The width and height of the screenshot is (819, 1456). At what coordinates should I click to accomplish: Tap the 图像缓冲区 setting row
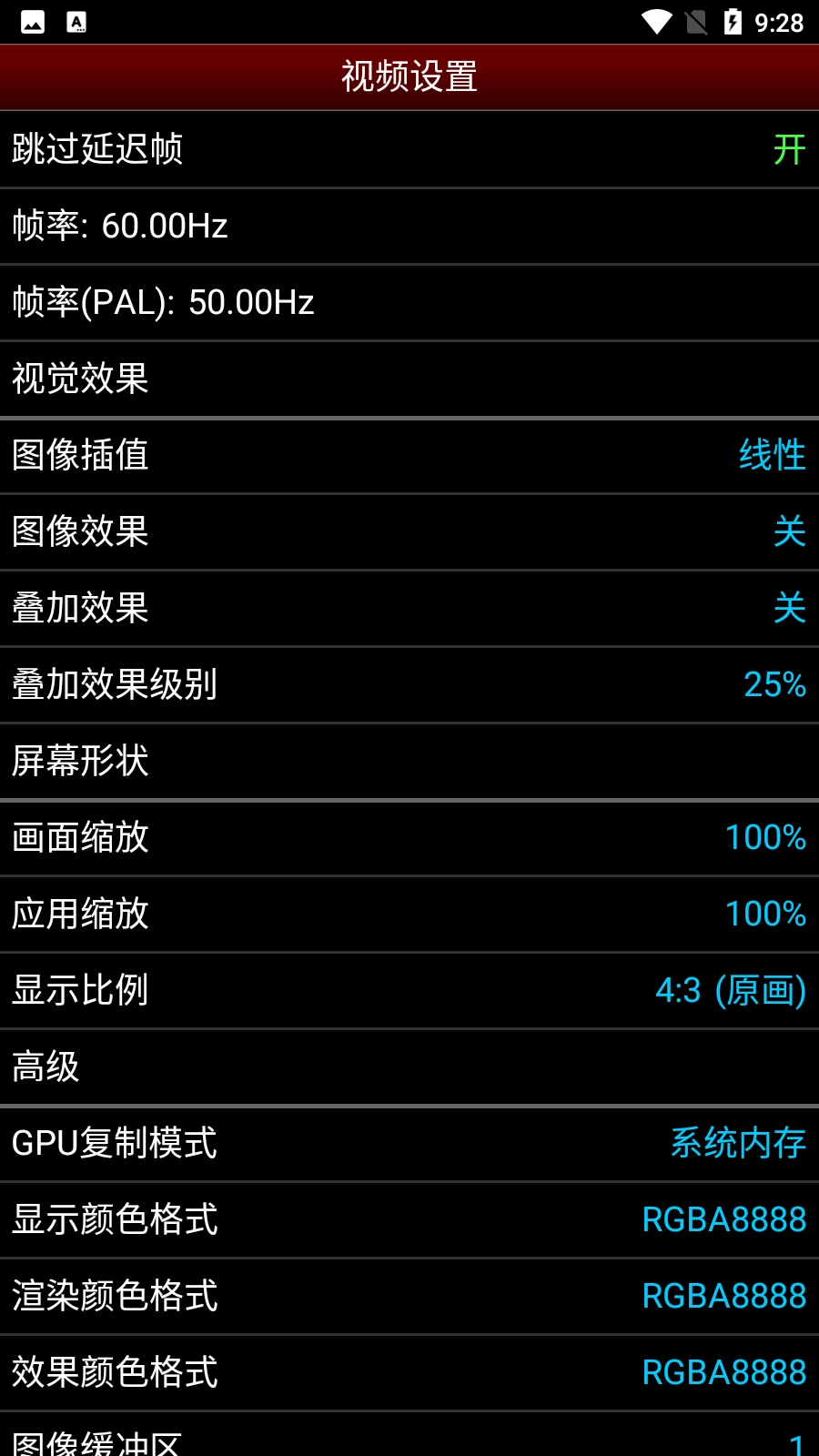coord(409,1442)
